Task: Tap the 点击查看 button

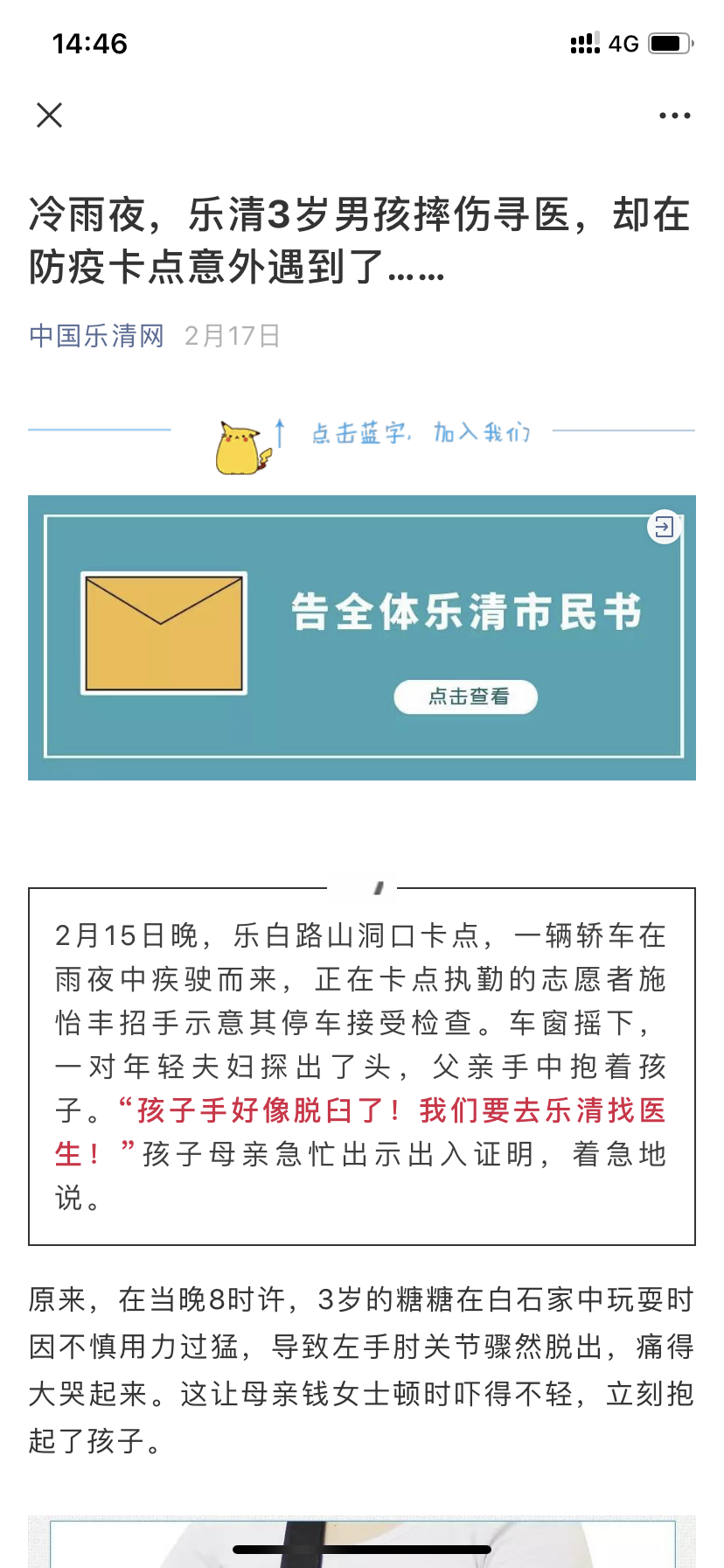Action: pyautogui.click(x=466, y=696)
